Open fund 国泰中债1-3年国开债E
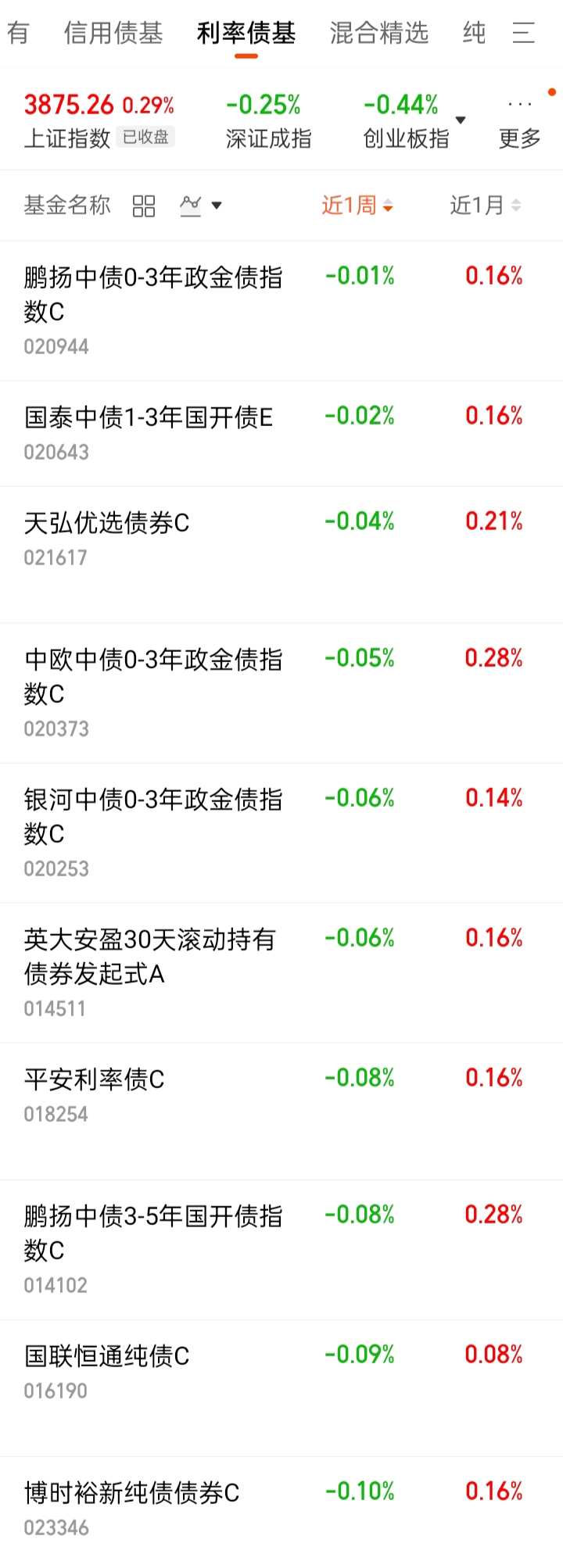 149,417
